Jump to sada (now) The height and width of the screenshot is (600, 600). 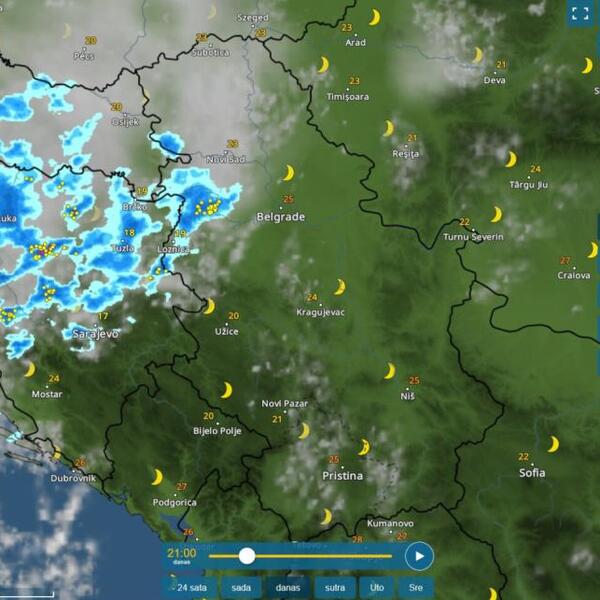241,587
